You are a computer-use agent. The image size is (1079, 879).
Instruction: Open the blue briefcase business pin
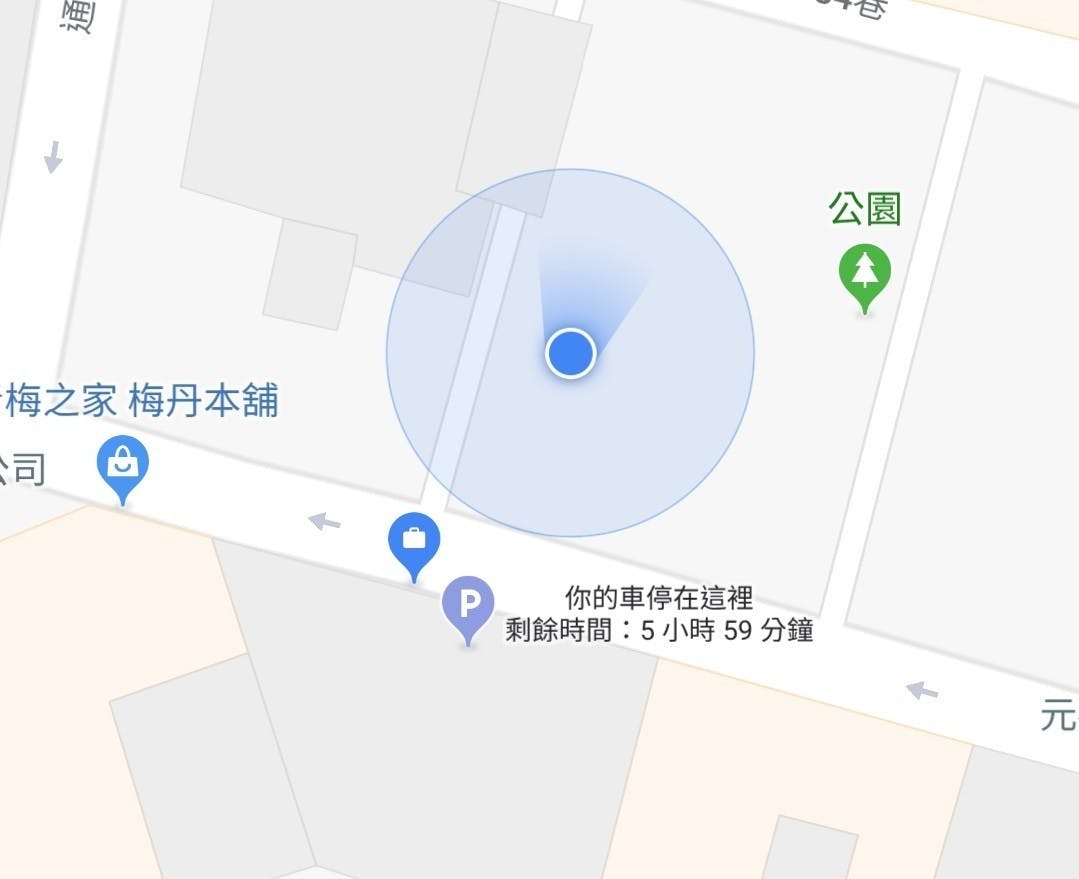pyautogui.click(x=414, y=542)
